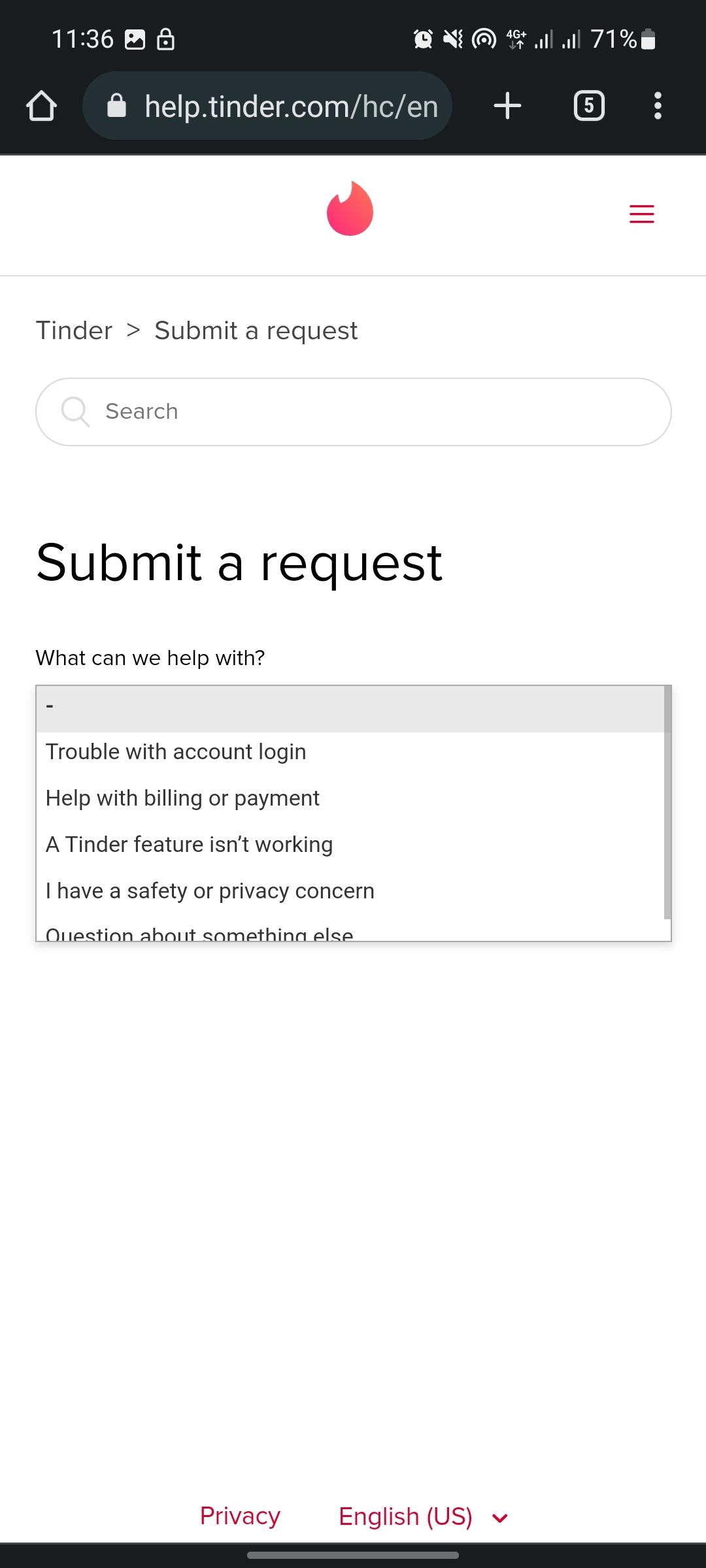Screen dimensions: 706x1568
Task: Open the browser tab switcher showing 5 tabs
Action: point(588,105)
